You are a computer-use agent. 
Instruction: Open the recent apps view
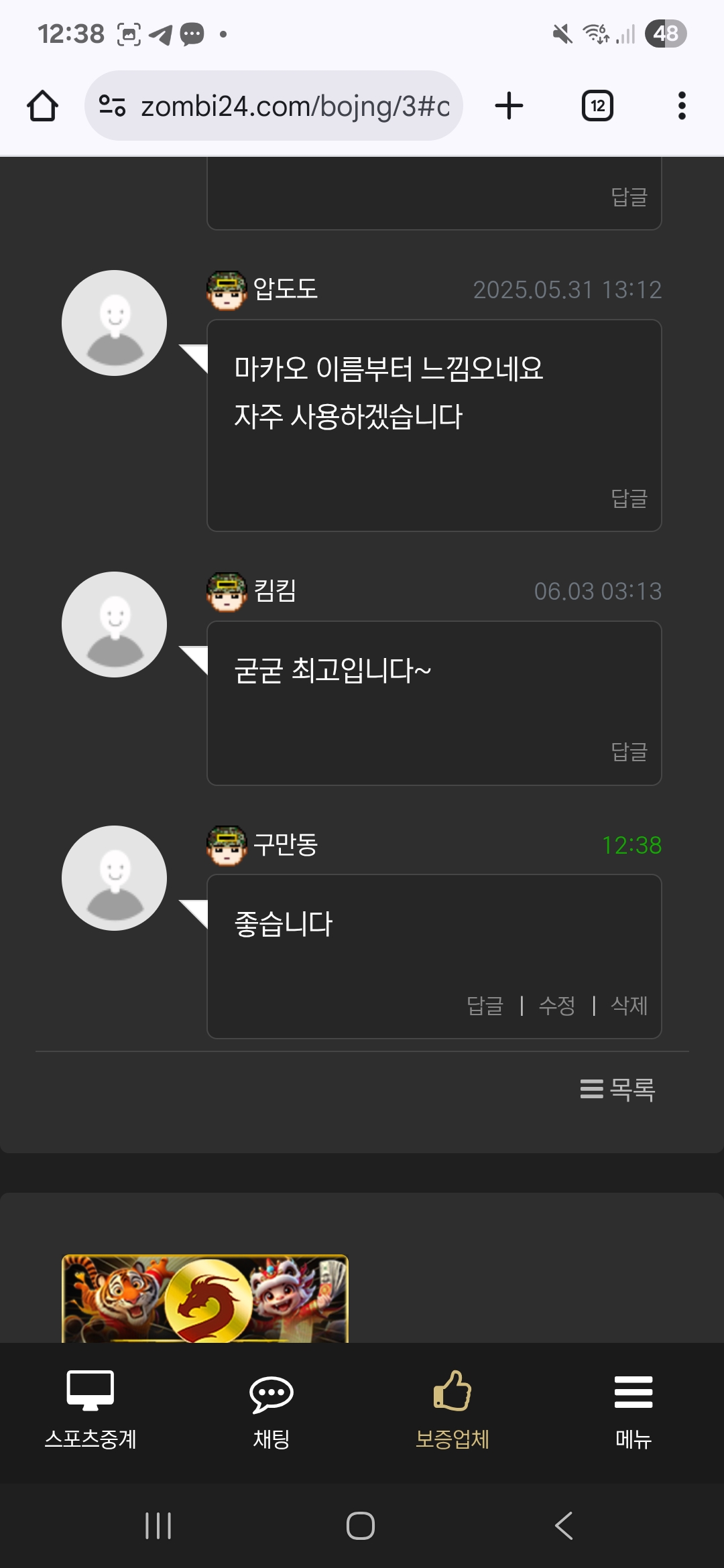(x=158, y=1526)
